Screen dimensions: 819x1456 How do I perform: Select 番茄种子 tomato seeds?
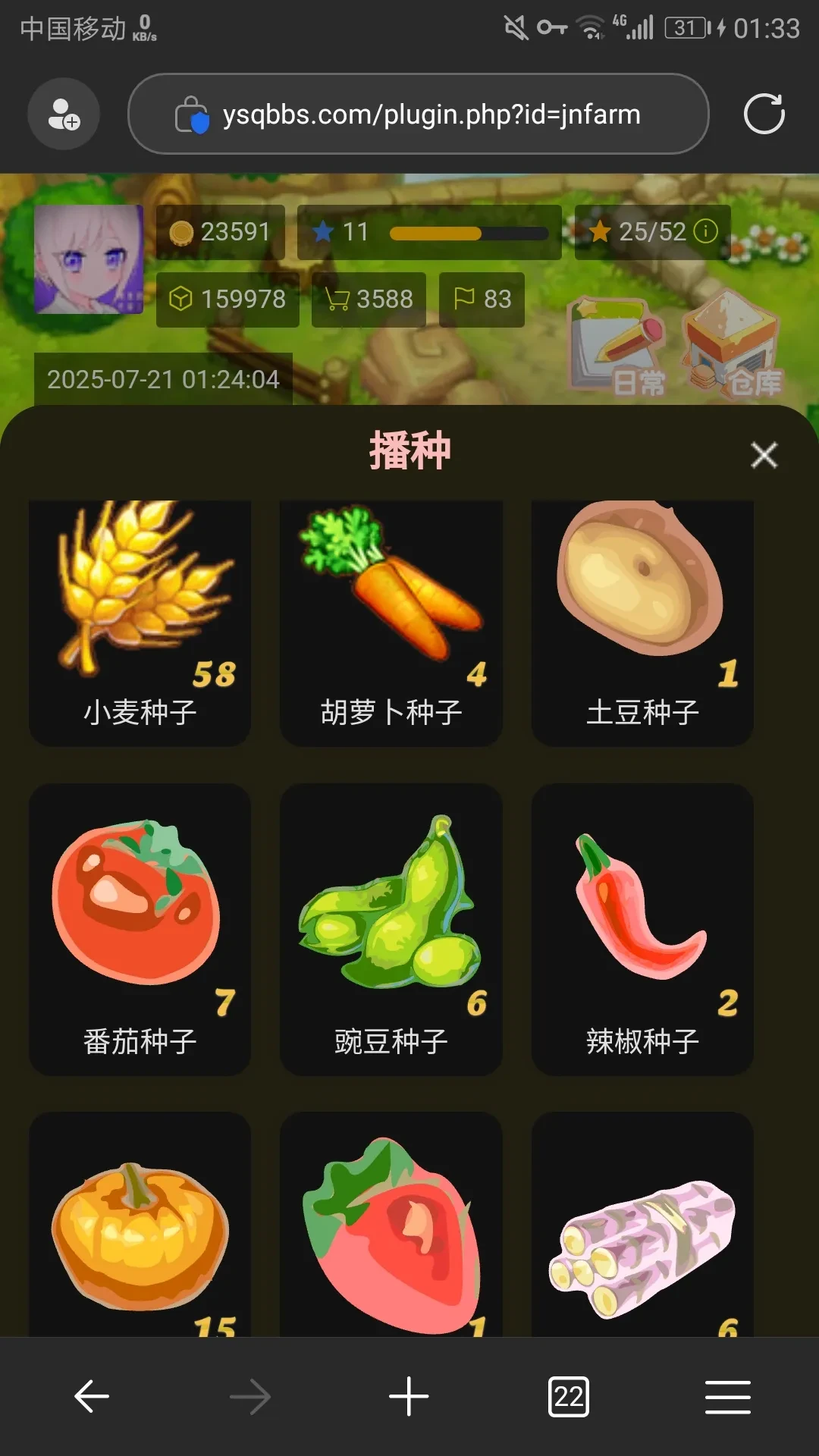(x=140, y=929)
